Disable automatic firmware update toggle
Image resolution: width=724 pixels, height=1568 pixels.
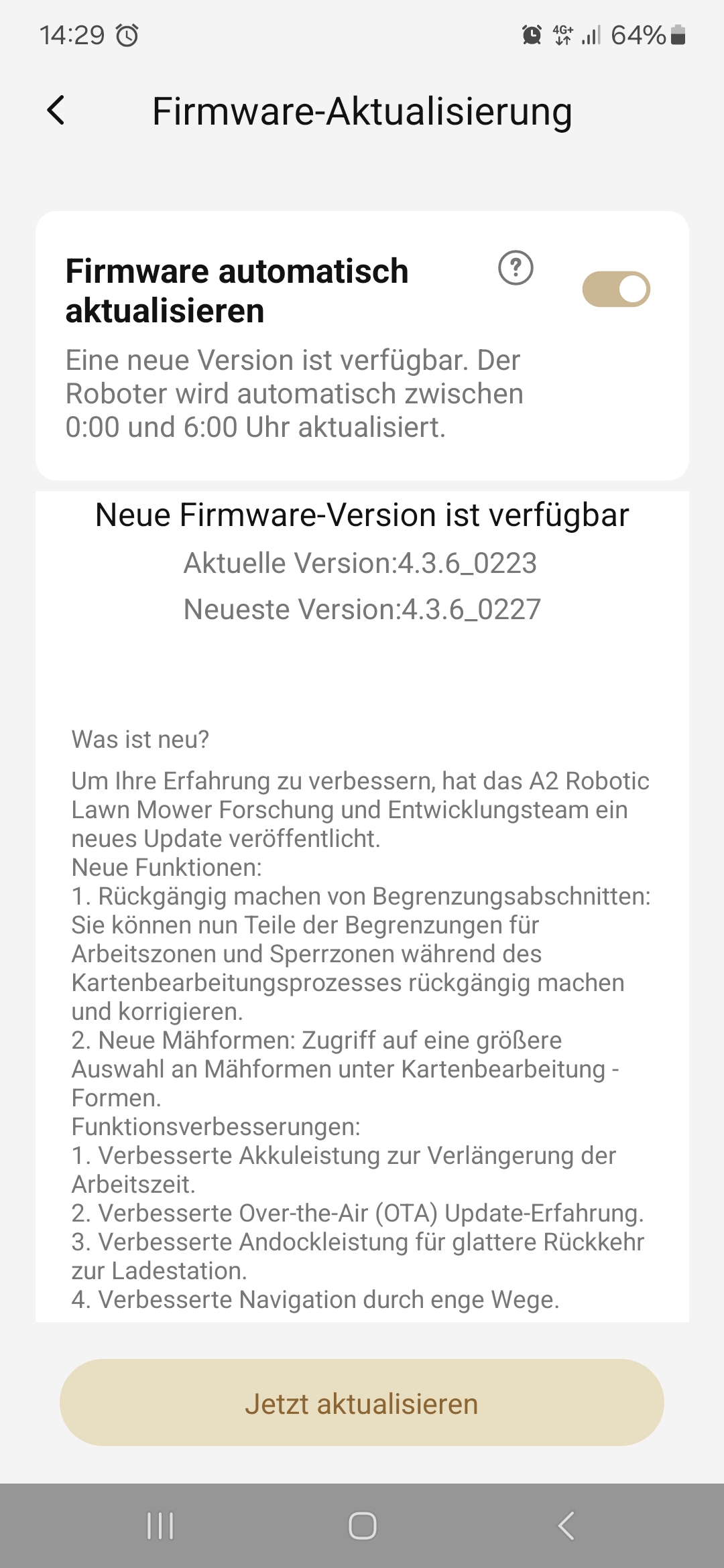(616, 289)
